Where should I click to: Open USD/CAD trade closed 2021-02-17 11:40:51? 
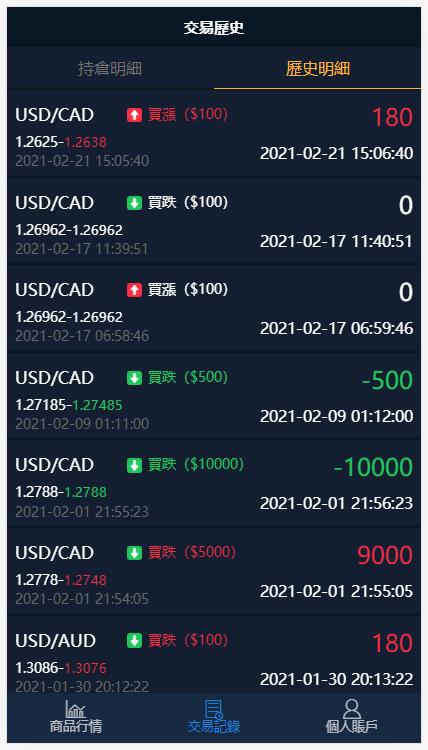pos(214,221)
